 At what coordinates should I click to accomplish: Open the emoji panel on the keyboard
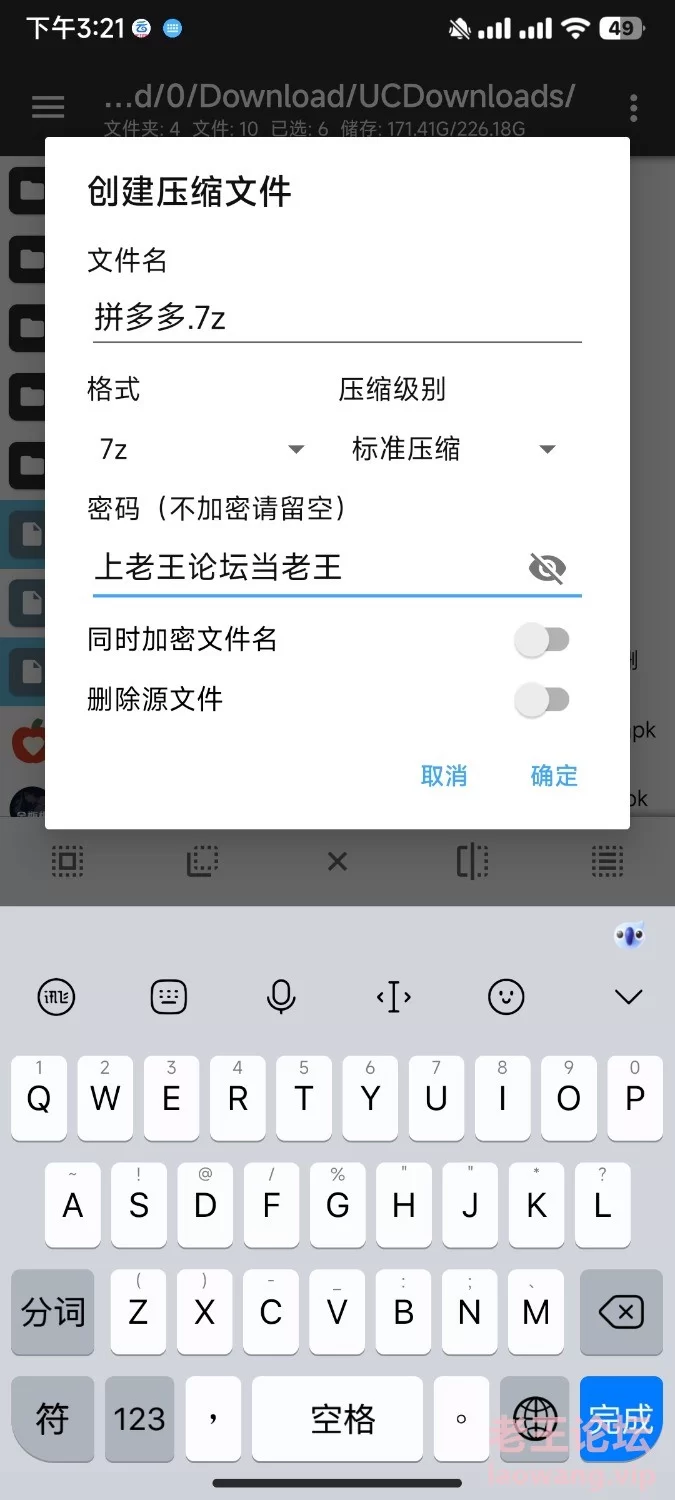506,996
